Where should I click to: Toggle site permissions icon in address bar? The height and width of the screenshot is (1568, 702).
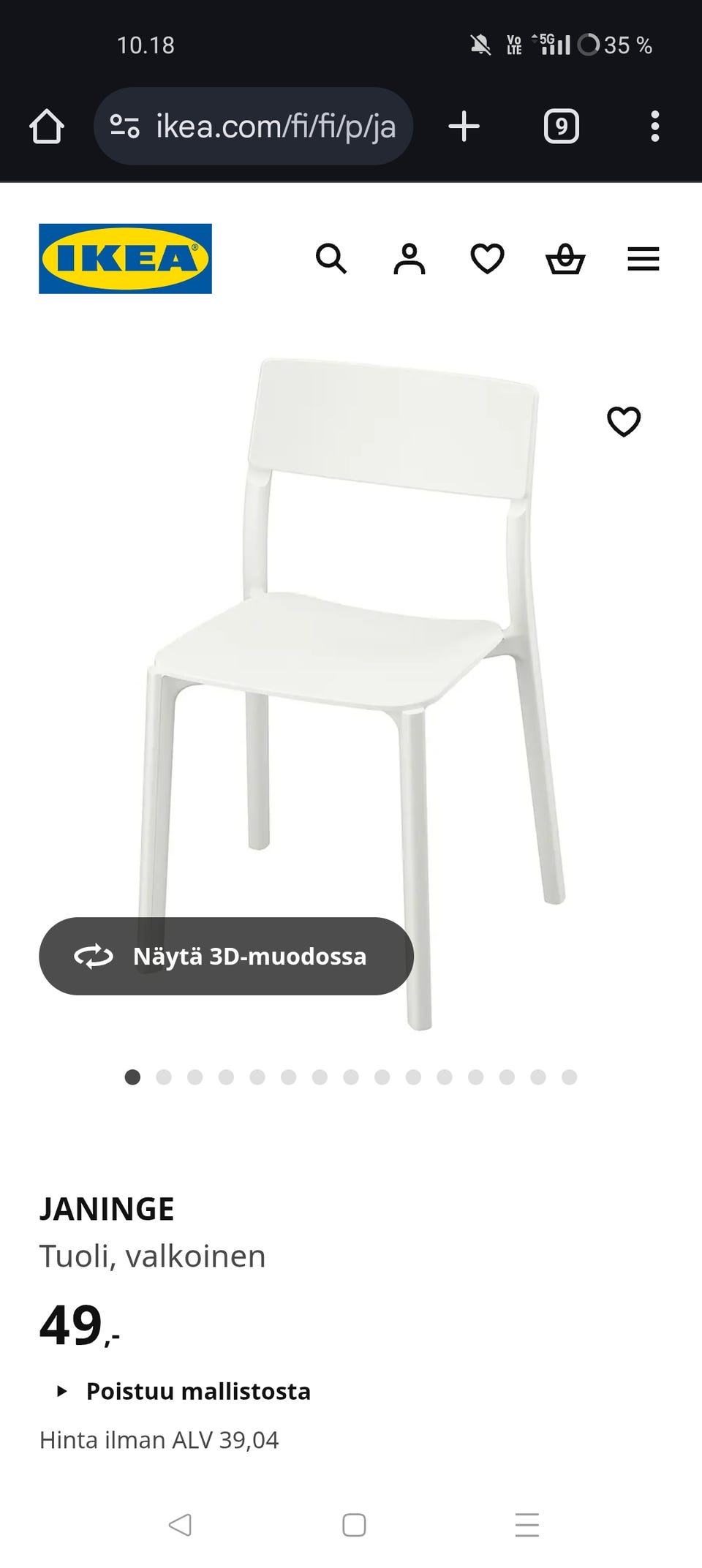pos(124,125)
